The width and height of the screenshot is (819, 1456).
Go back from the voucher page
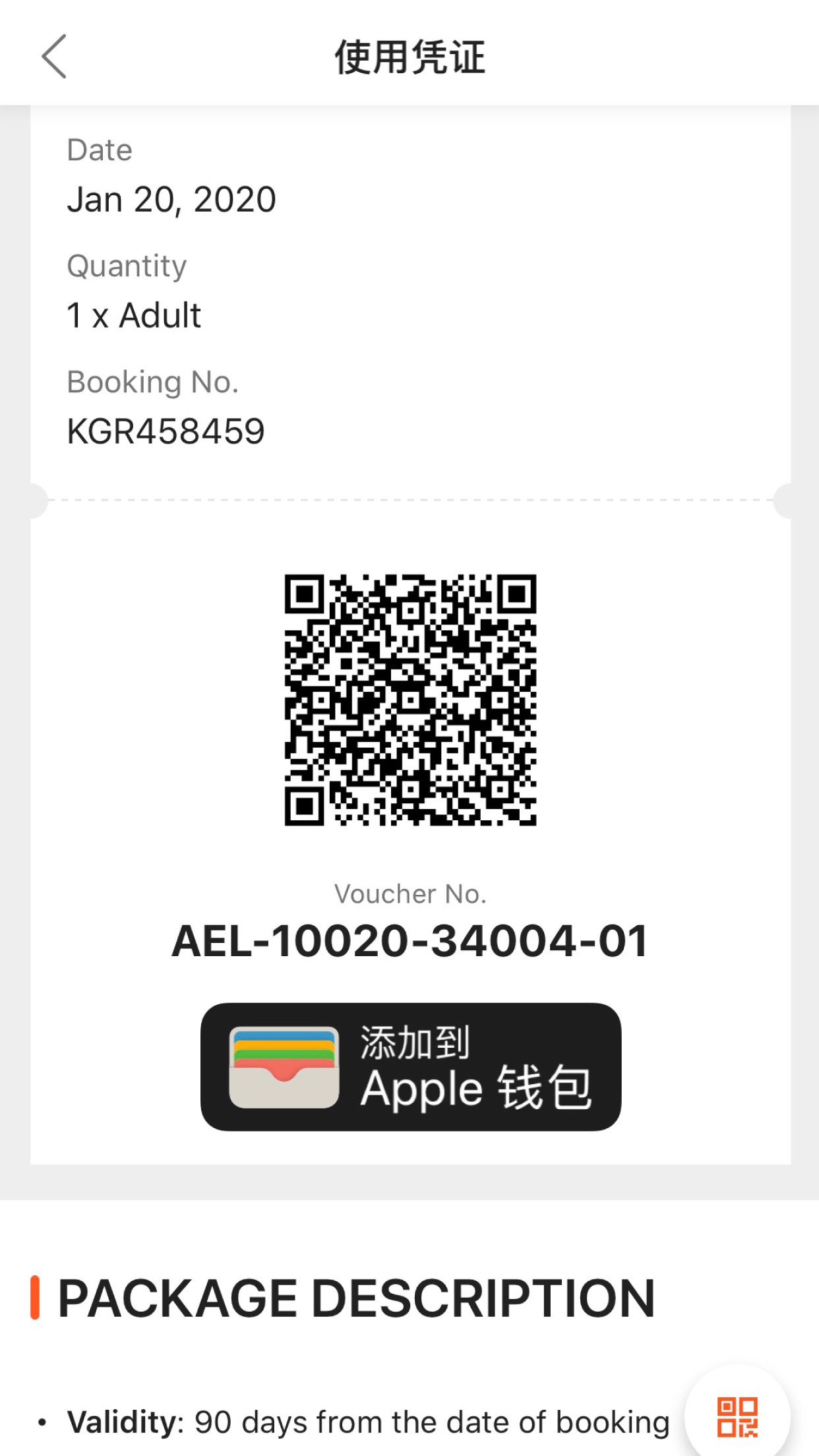point(54,57)
